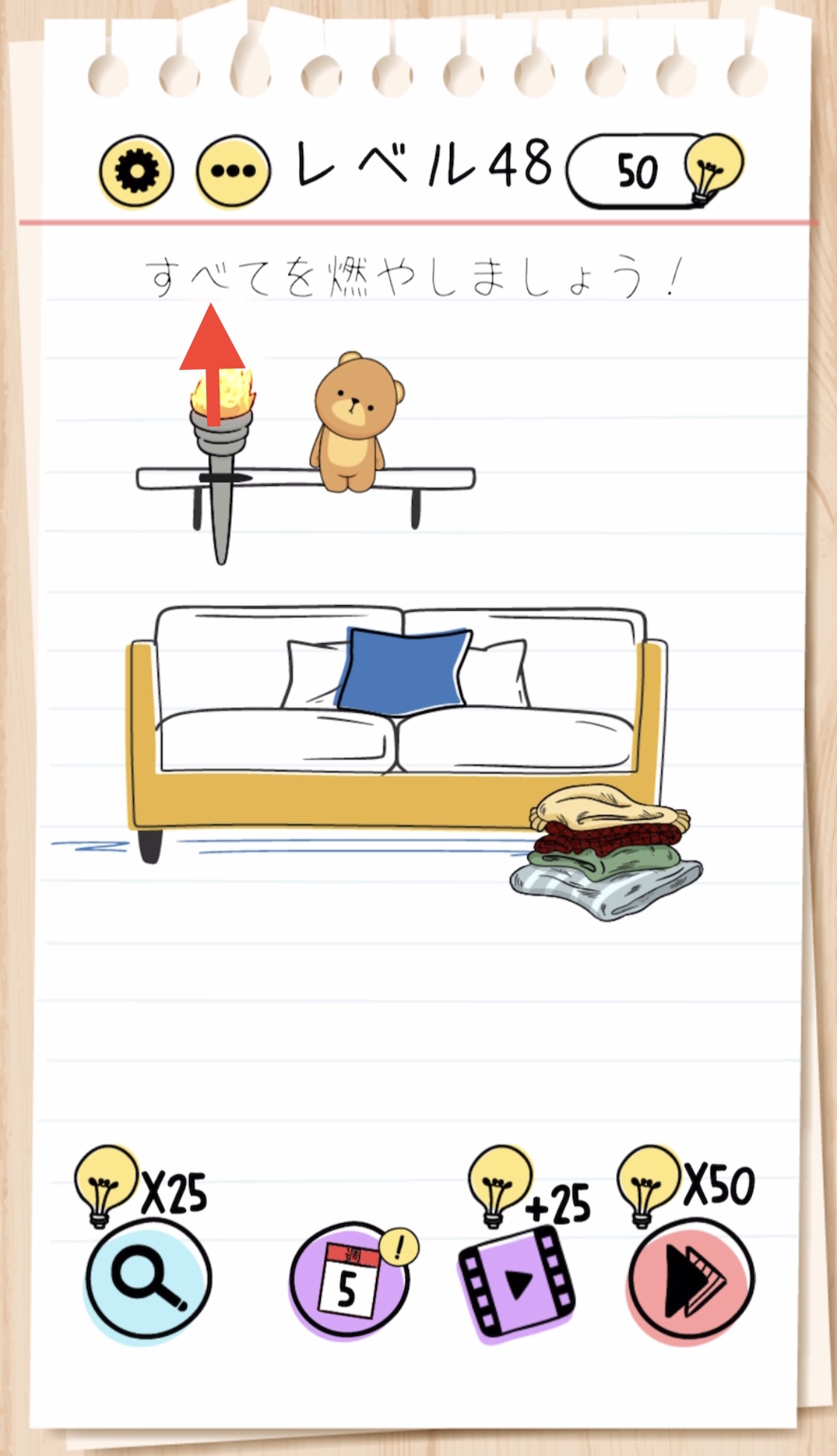Open the daily calendar reward
837x1456 pixels.
(349, 1281)
